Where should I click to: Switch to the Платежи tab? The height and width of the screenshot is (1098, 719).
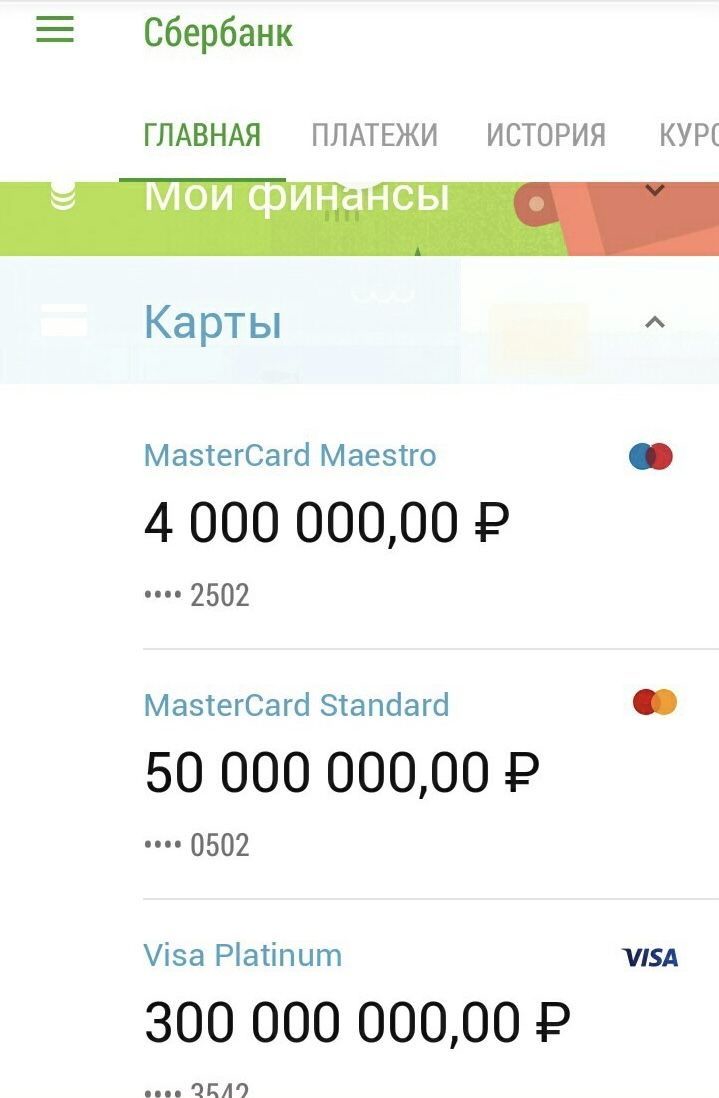coord(374,135)
